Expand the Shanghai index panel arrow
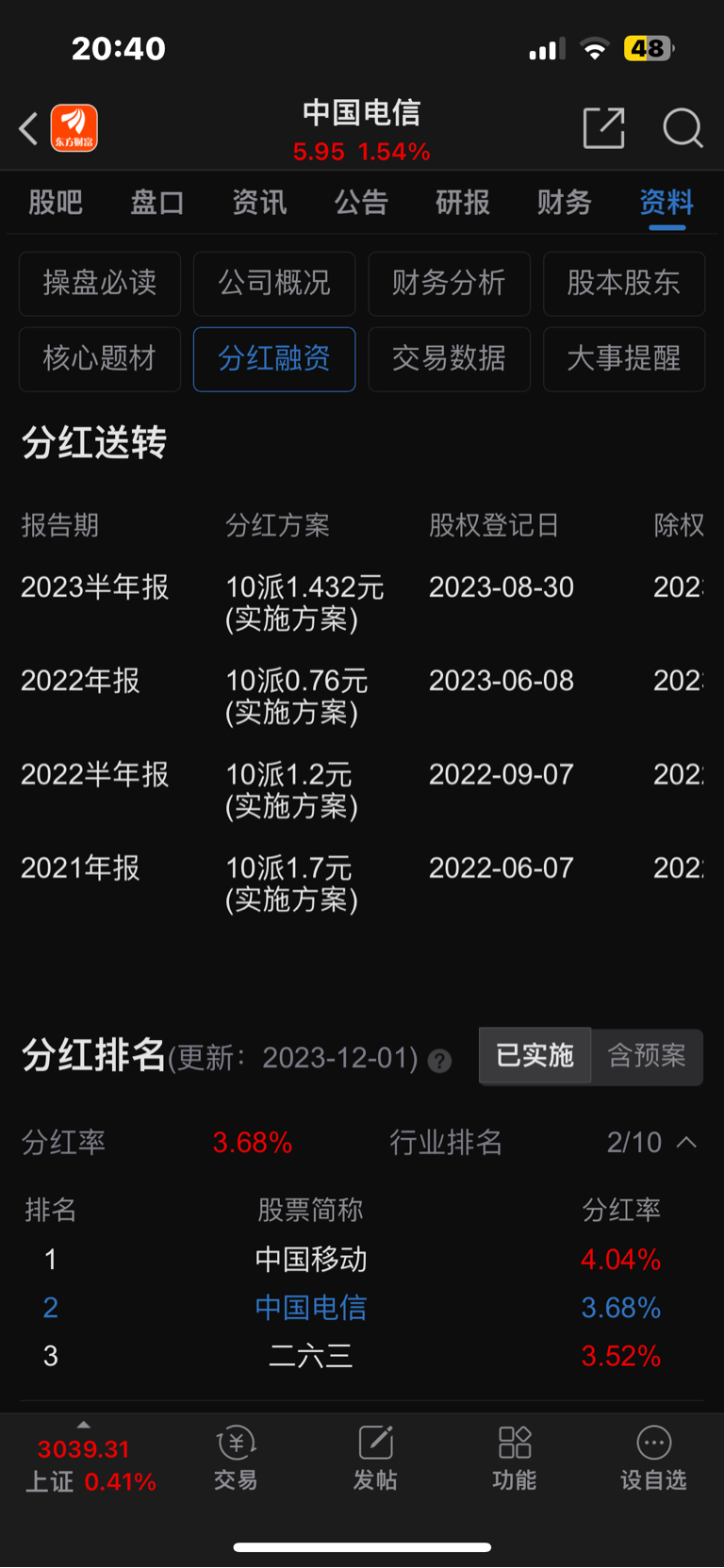Image resolution: width=724 pixels, height=1568 pixels. pyautogui.click(x=83, y=1427)
